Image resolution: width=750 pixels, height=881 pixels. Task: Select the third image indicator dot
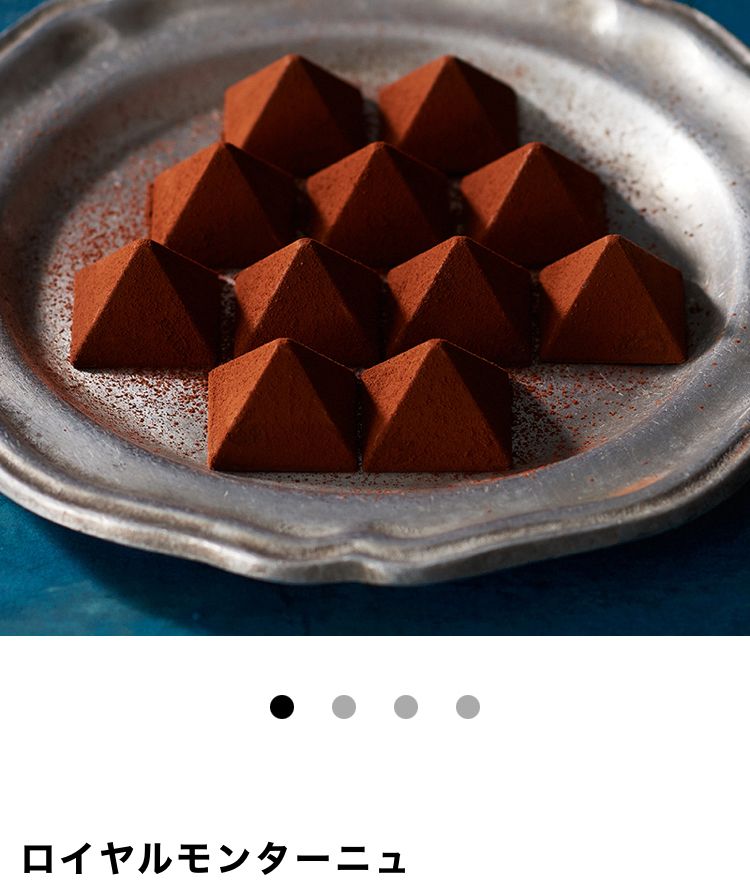pos(406,707)
